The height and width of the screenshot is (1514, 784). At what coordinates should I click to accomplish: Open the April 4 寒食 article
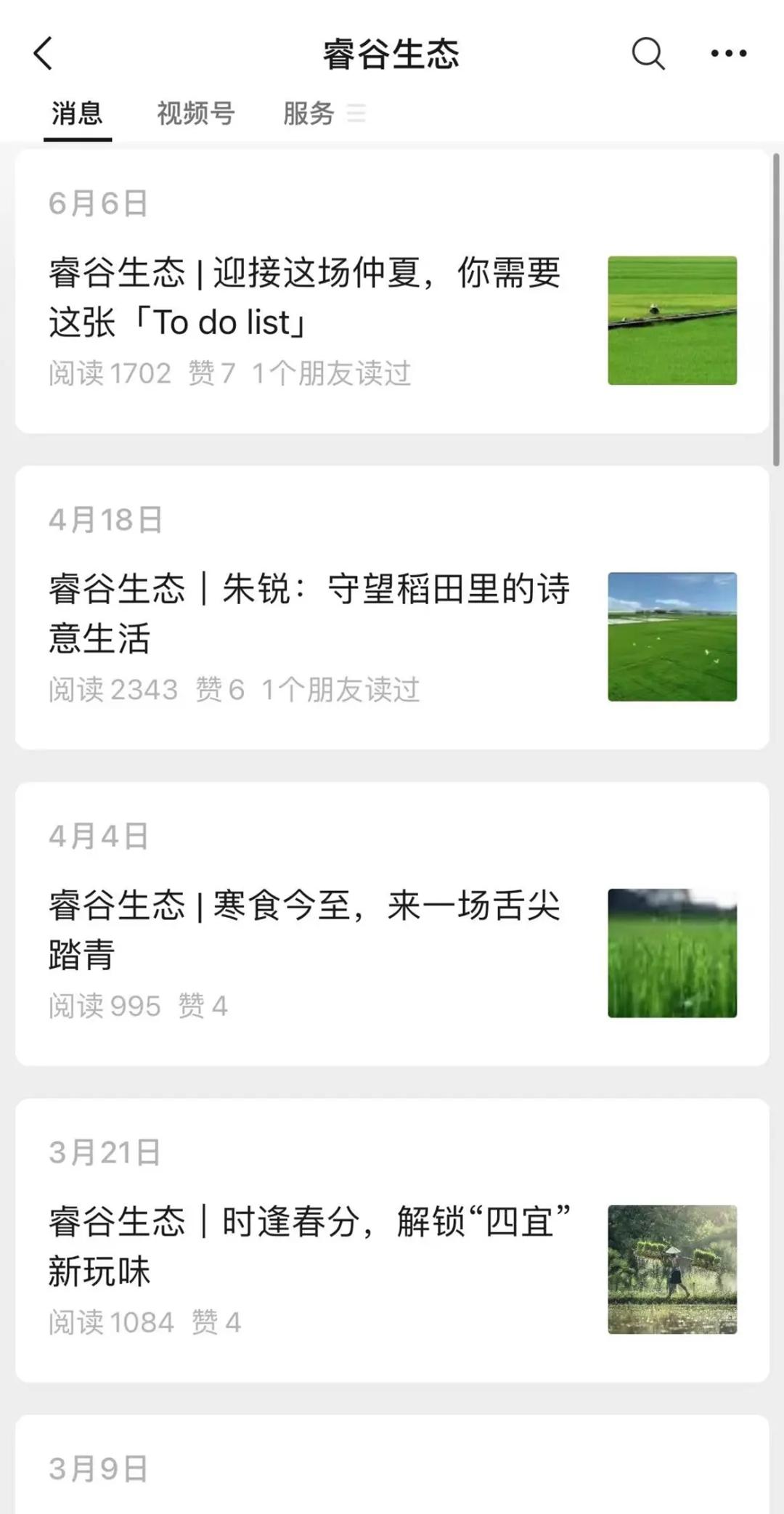(305, 930)
